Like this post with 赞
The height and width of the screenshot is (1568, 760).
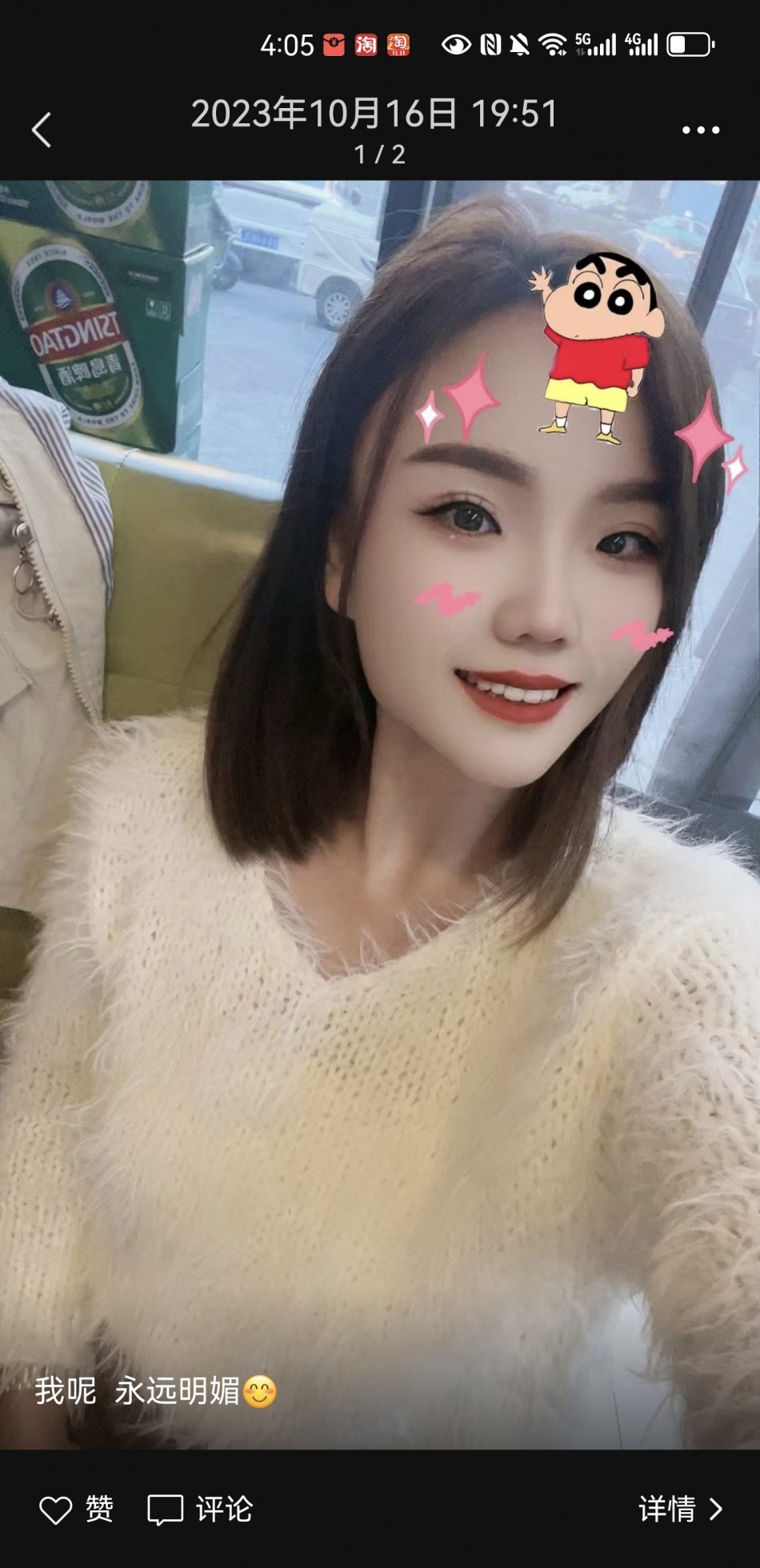pos(77,1510)
